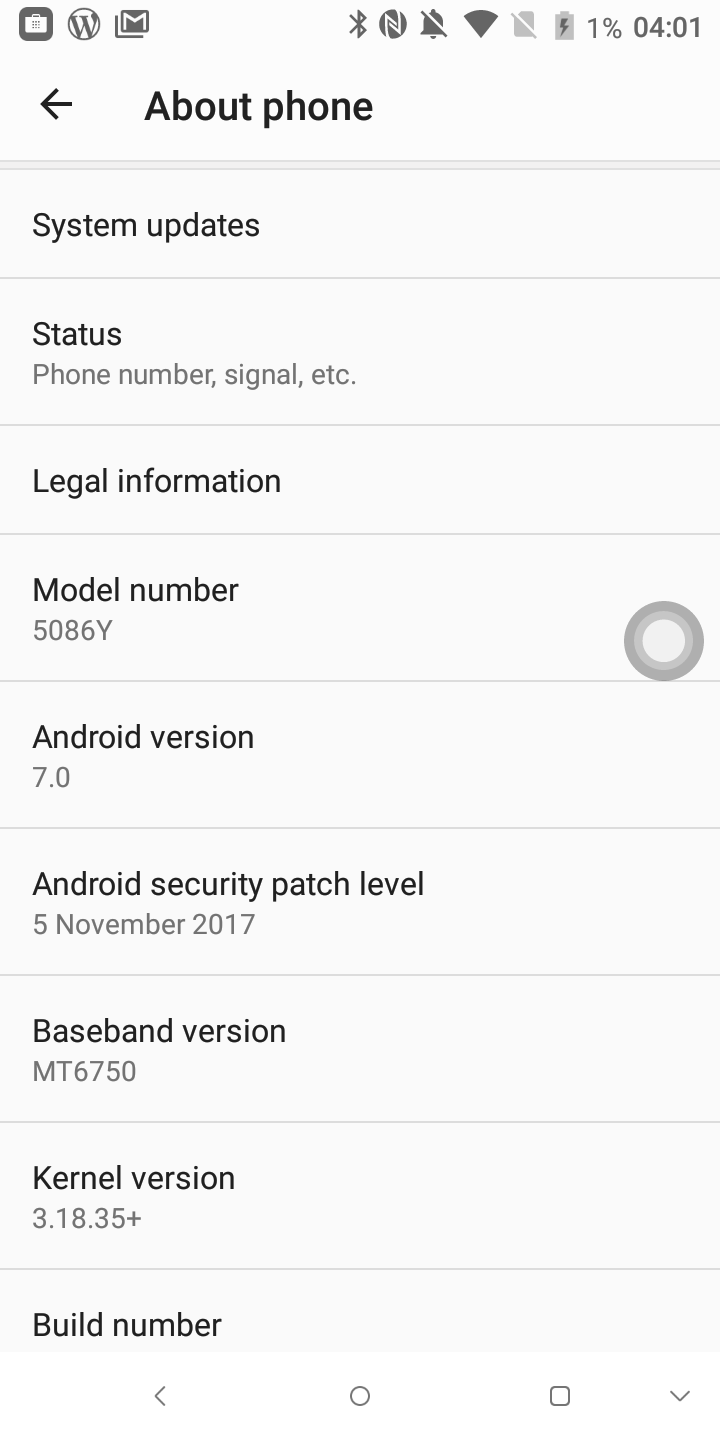Tap Android security patch level
The image size is (720, 1440).
click(360, 902)
